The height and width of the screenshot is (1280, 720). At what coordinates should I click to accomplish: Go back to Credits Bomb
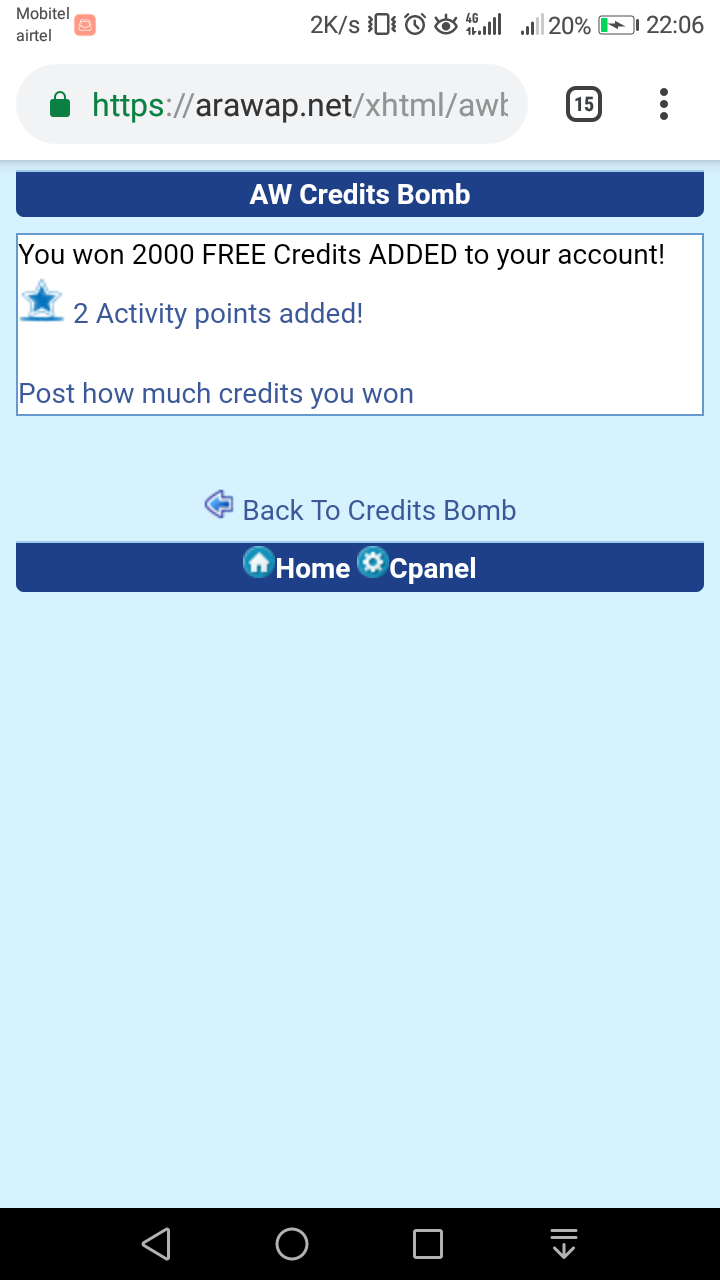(x=378, y=510)
